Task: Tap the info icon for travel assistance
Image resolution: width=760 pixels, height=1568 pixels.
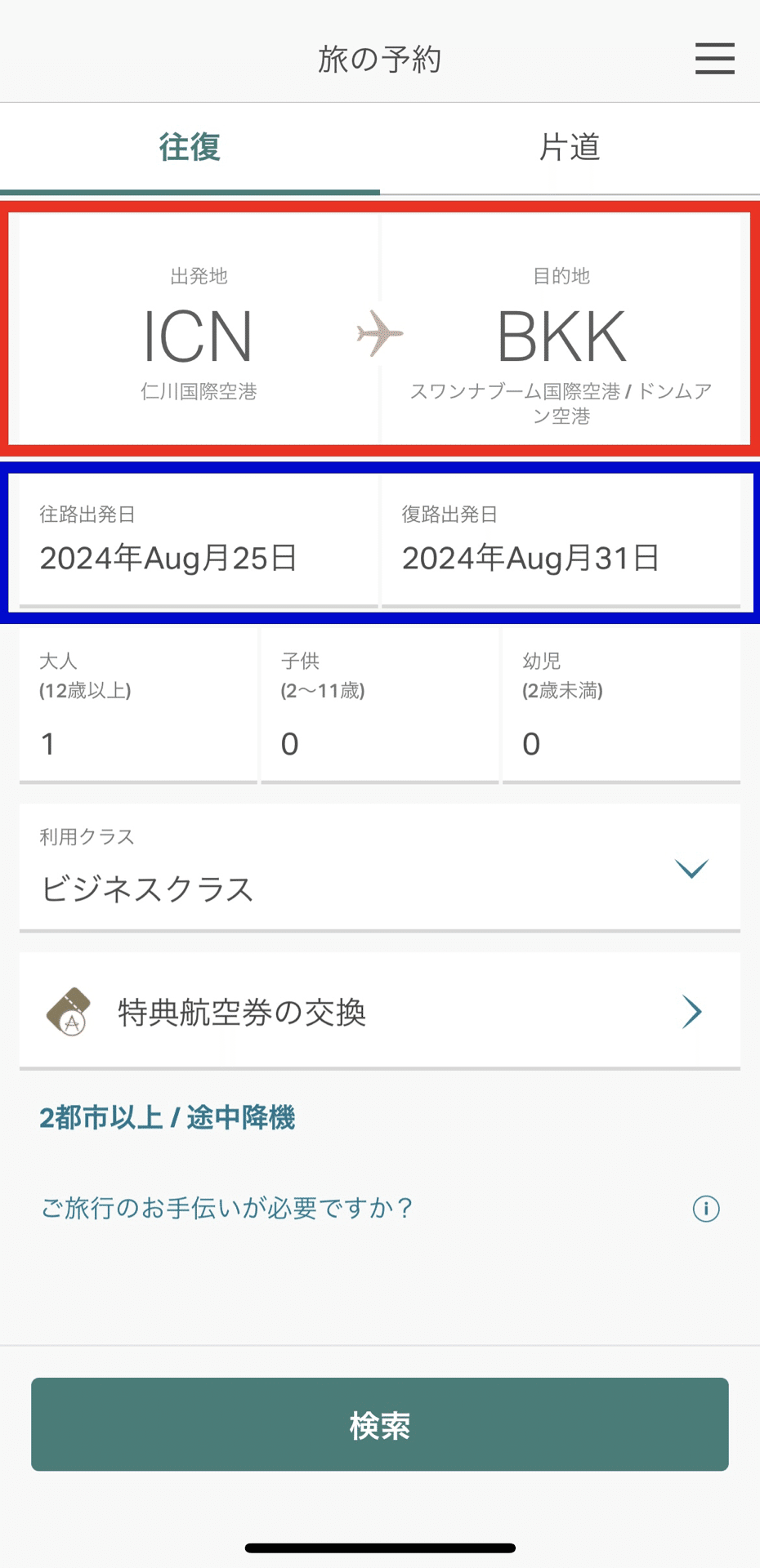Action: point(706,1209)
